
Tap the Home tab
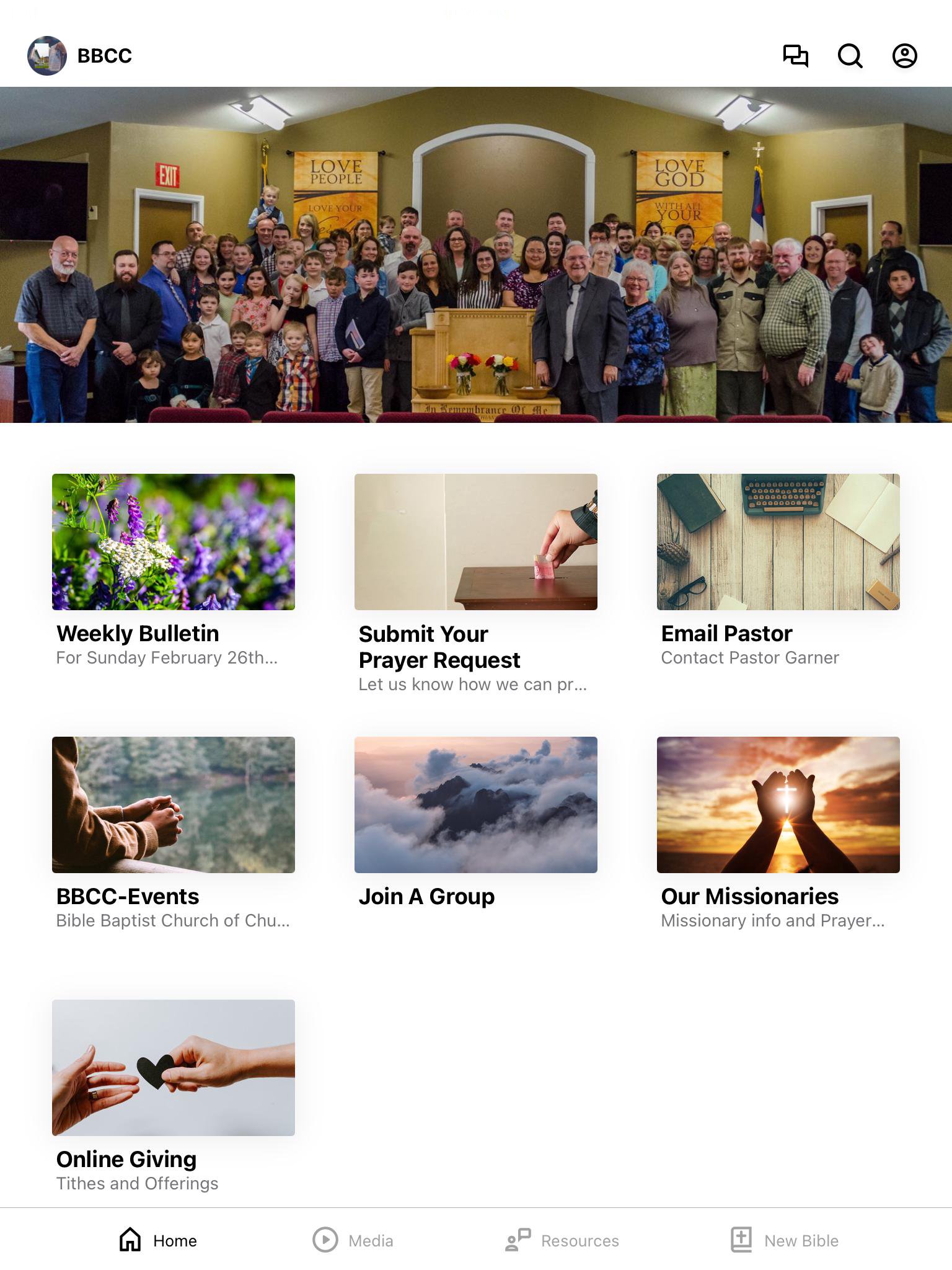click(158, 1240)
